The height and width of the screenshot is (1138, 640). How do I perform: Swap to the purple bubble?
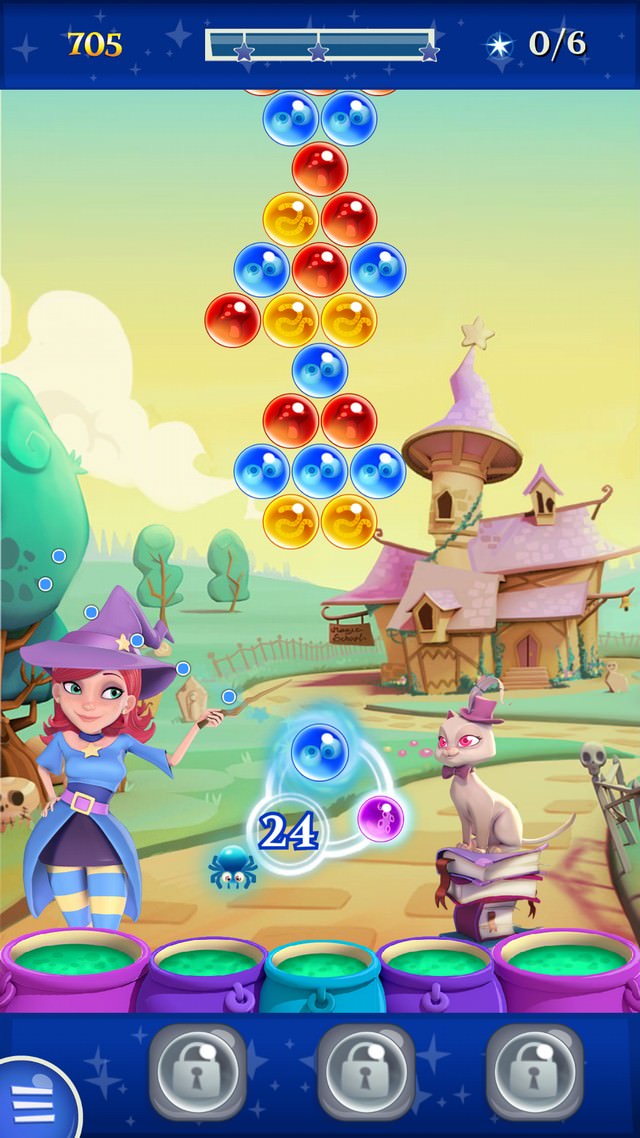[x=381, y=818]
